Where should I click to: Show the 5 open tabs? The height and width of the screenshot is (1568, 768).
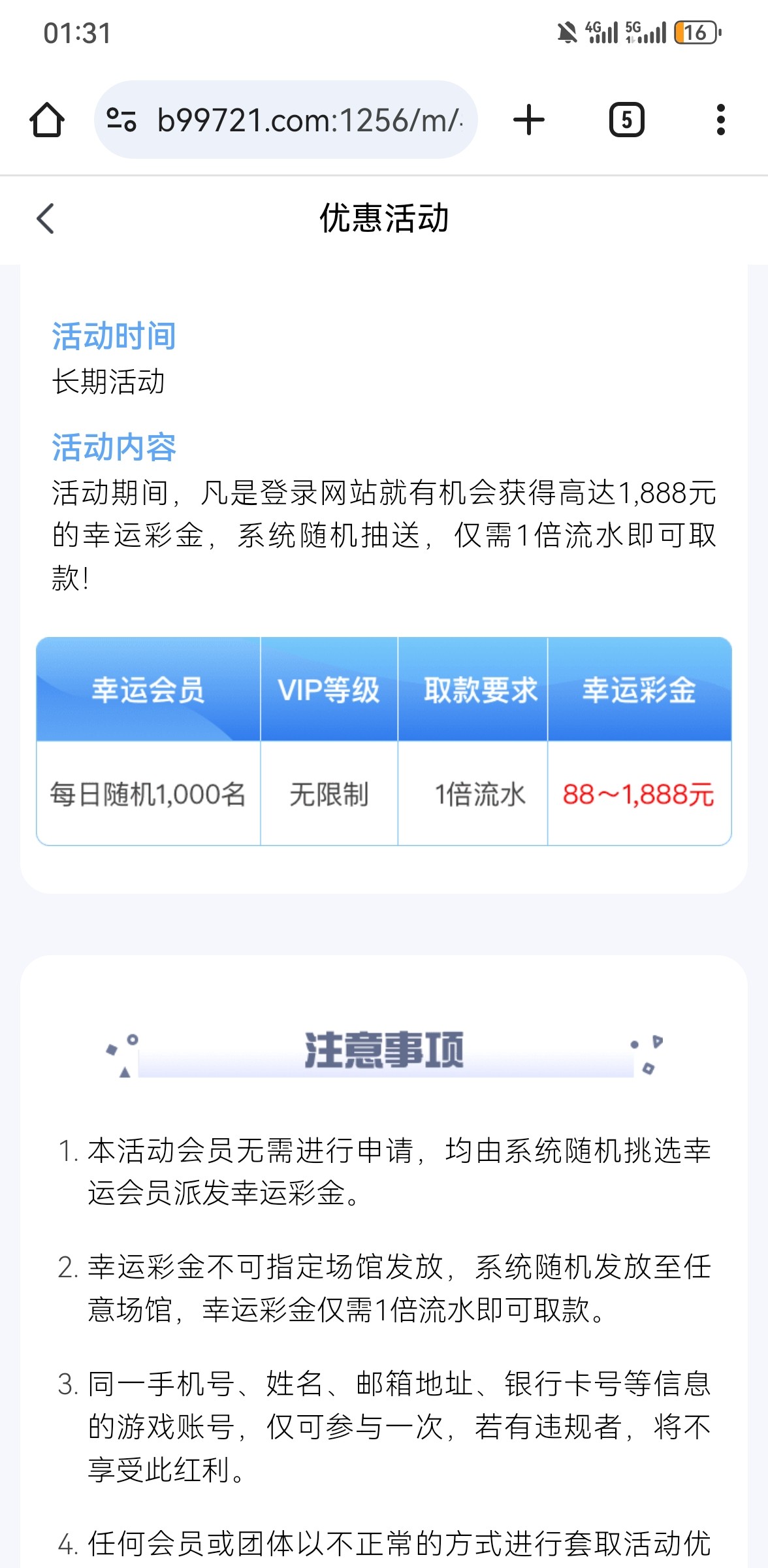[x=626, y=120]
